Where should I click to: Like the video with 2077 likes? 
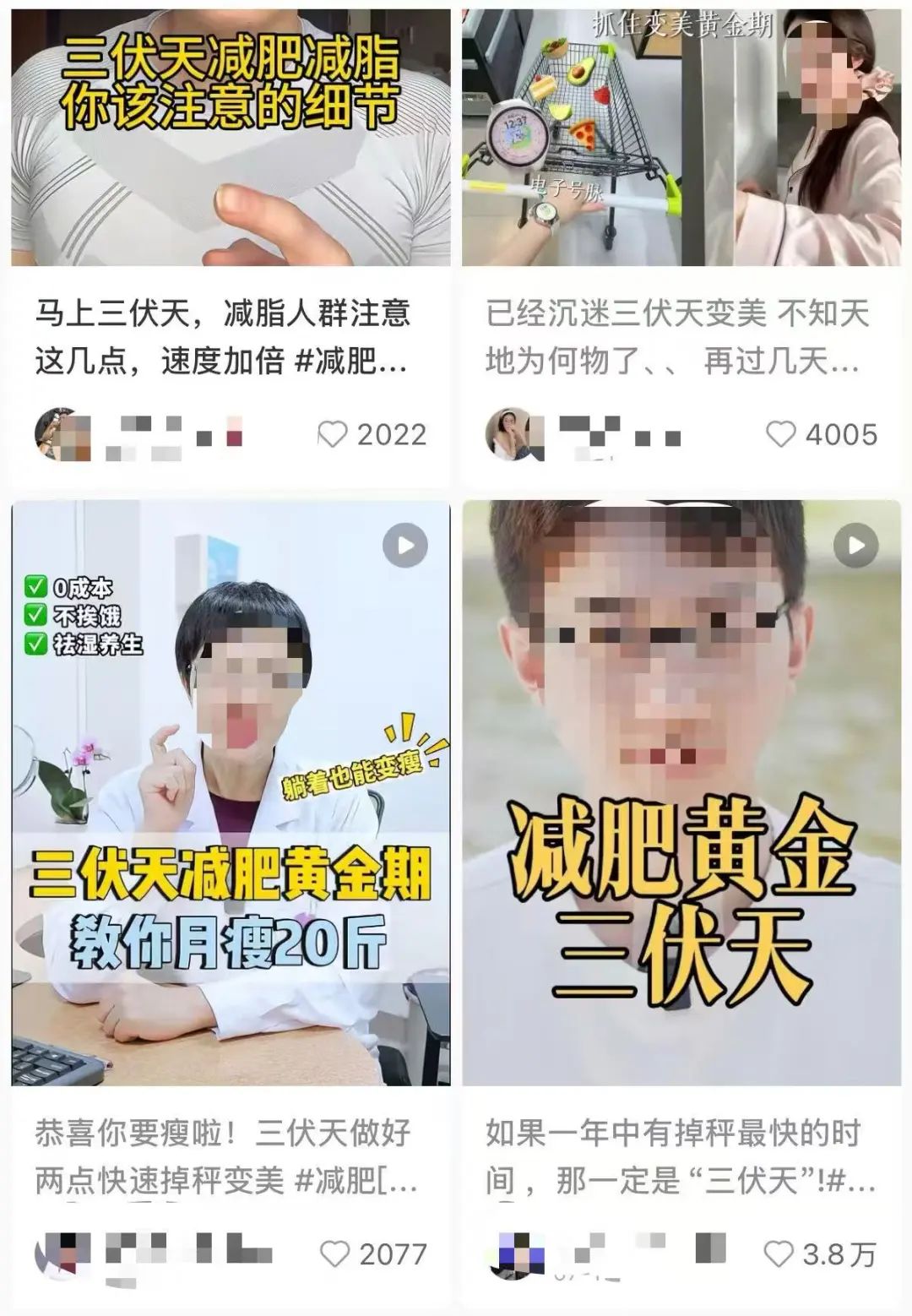coord(335,1253)
